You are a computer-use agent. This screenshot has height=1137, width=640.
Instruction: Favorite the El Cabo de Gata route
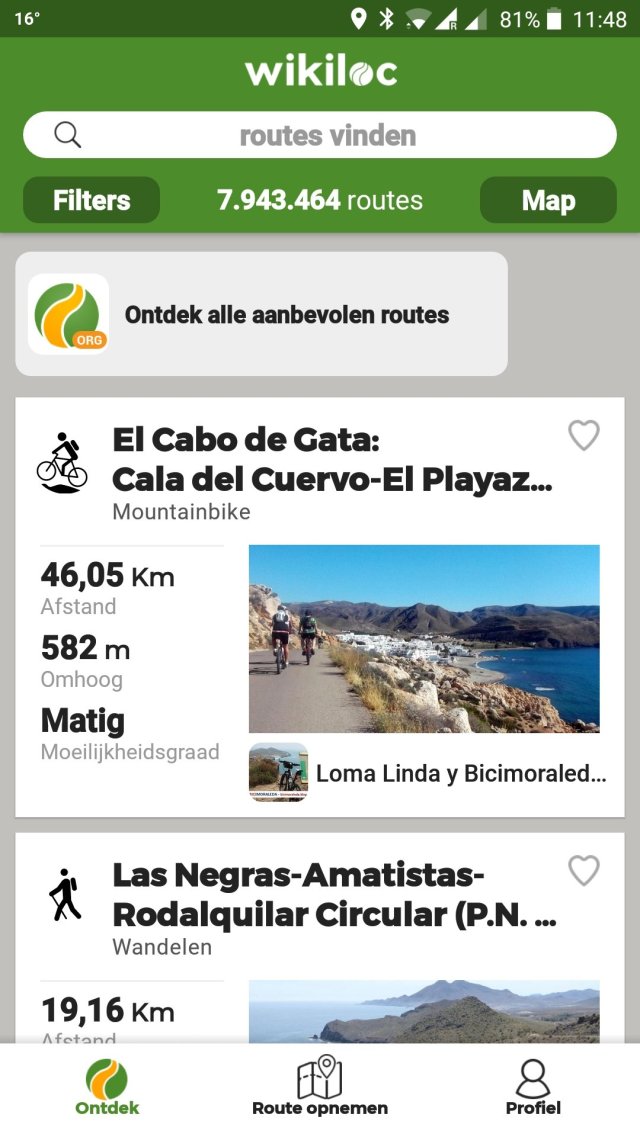(x=584, y=435)
